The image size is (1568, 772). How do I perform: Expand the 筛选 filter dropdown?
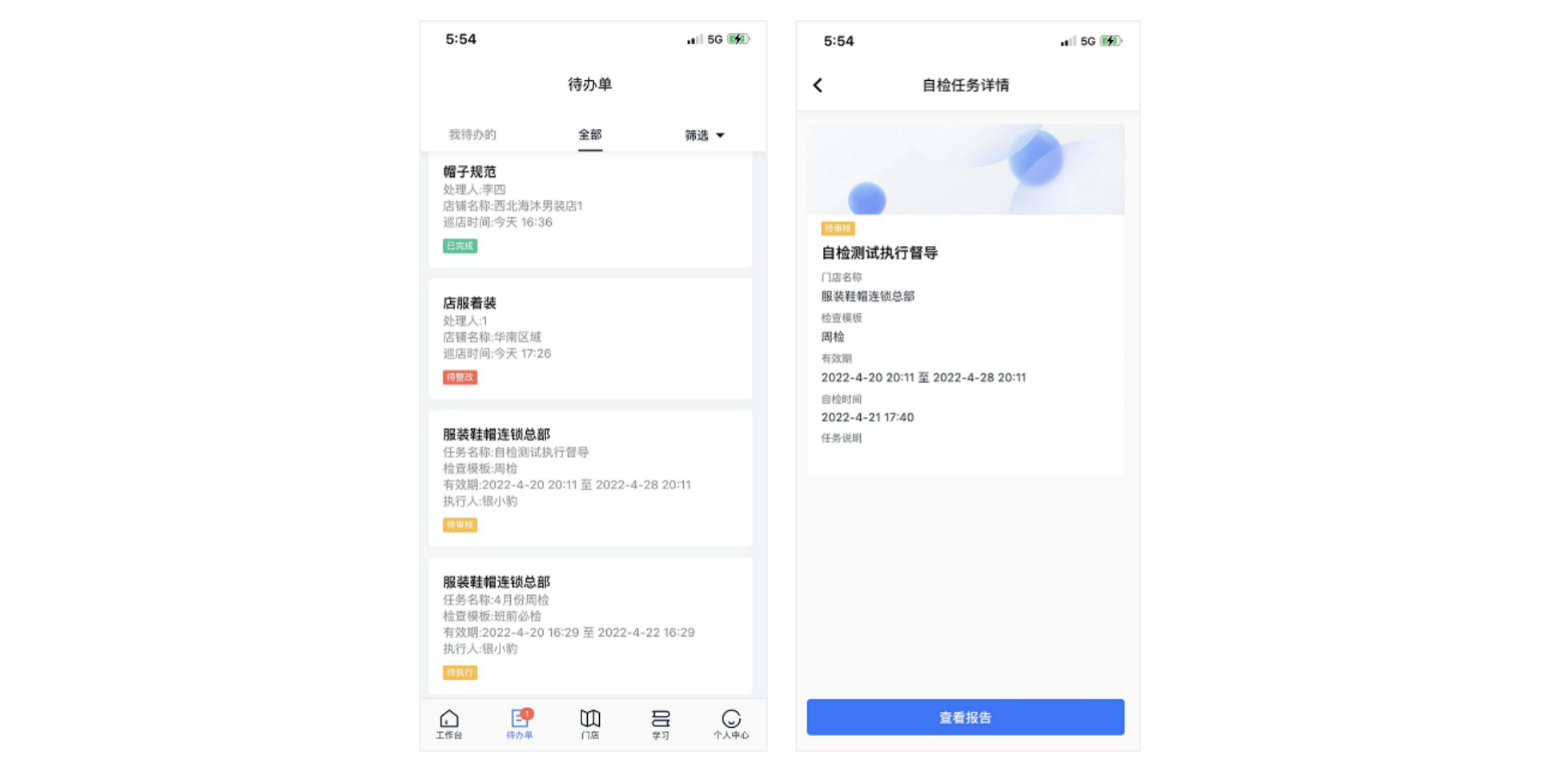click(x=704, y=135)
